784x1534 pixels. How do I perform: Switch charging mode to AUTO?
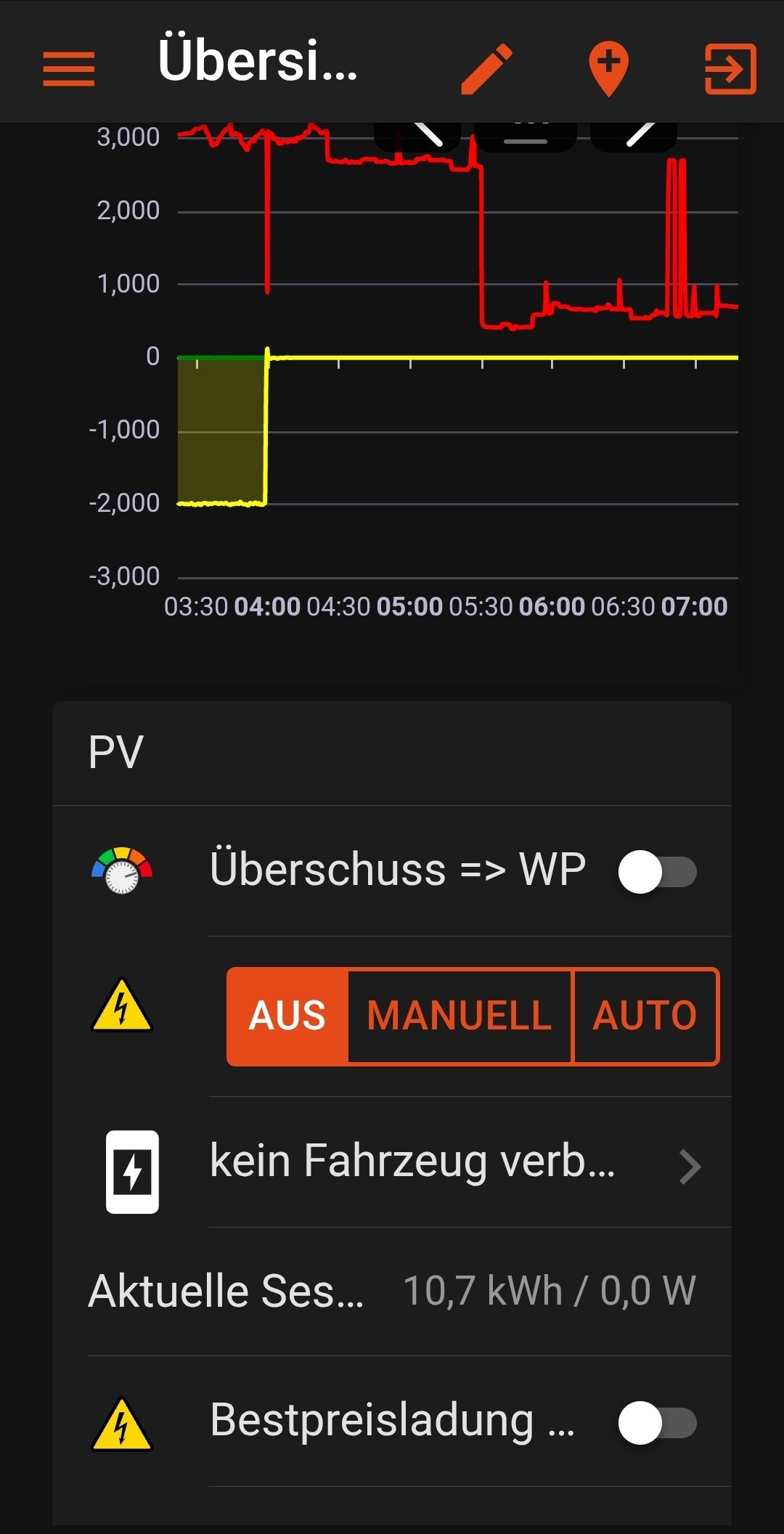pos(645,1016)
